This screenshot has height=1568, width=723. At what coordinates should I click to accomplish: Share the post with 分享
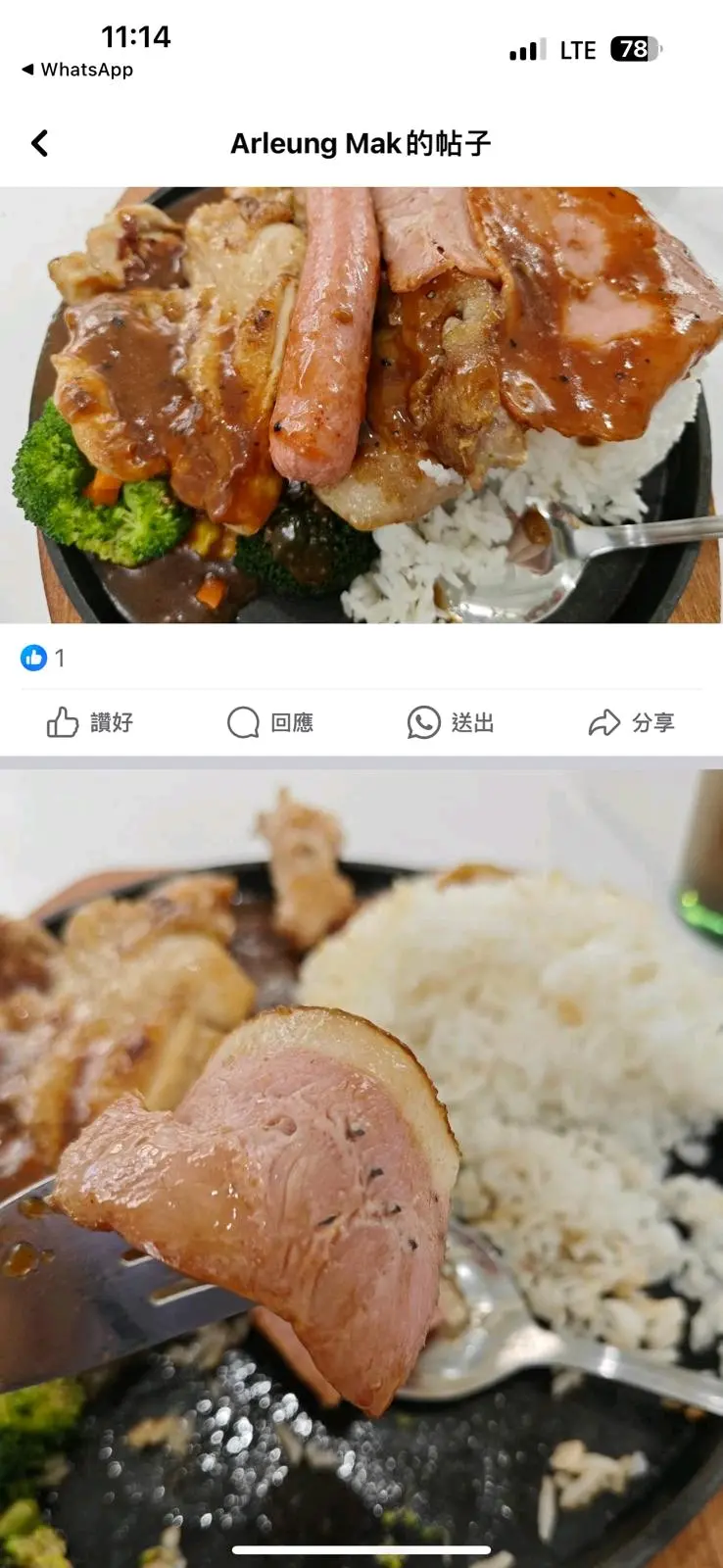pyautogui.click(x=631, y=723)
